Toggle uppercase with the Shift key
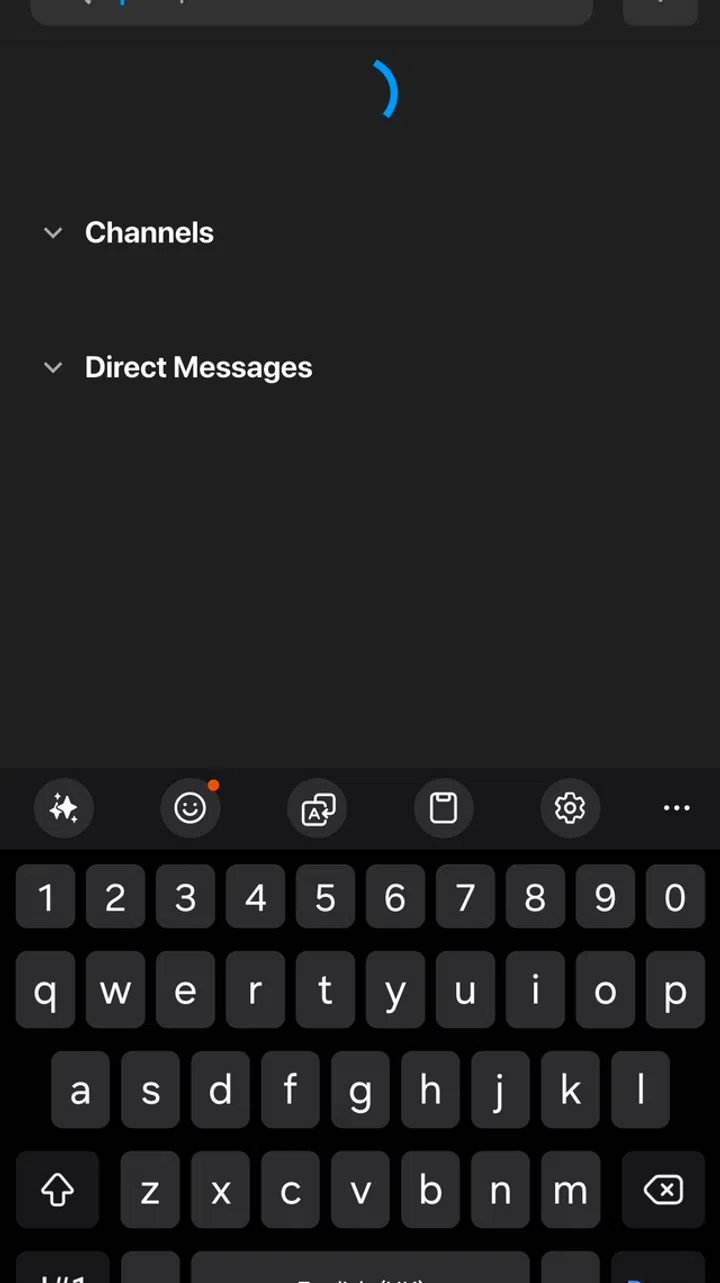The width and height of the screenshot is (720, 1283). [x=57, y=1190]
